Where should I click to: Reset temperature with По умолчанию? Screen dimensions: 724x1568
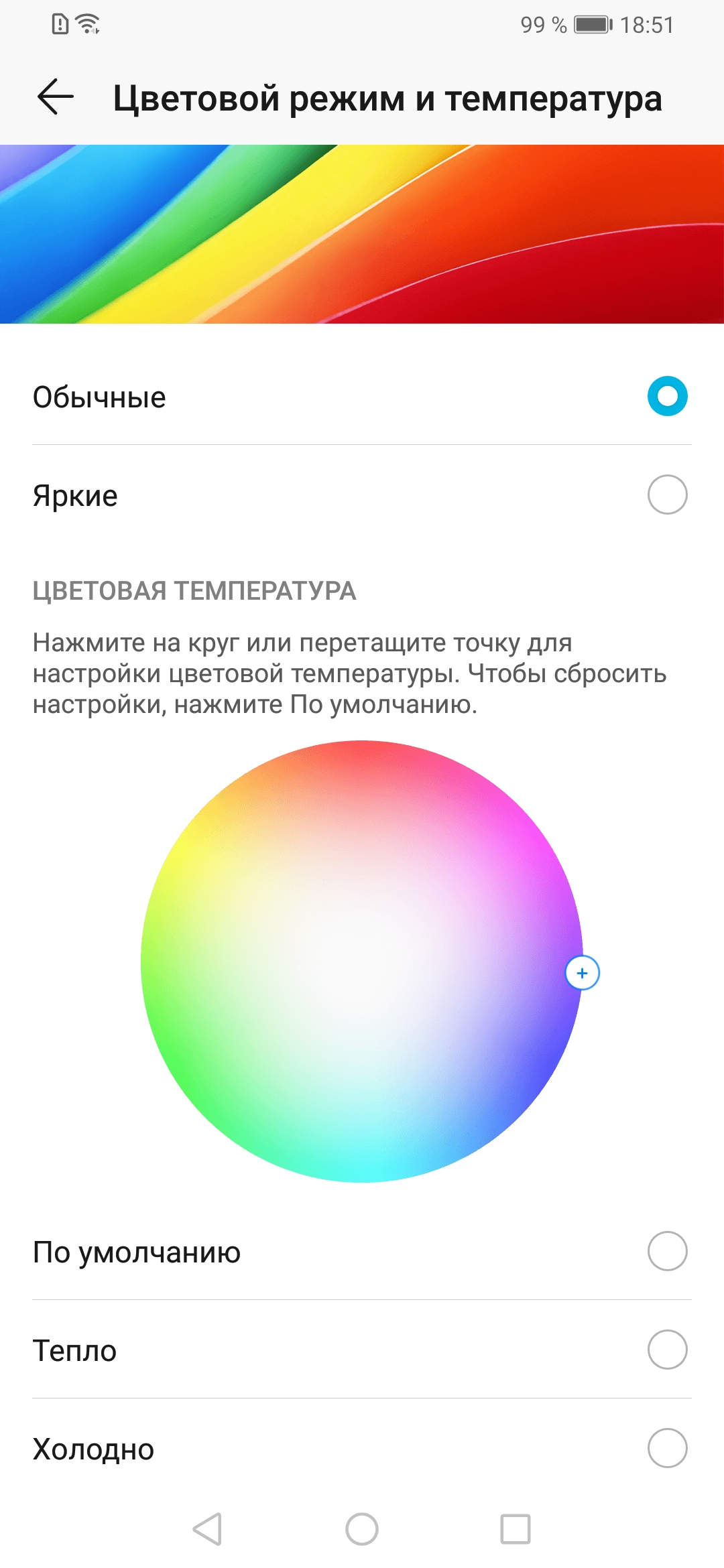pyautogui.click(x=666, y=1251)
